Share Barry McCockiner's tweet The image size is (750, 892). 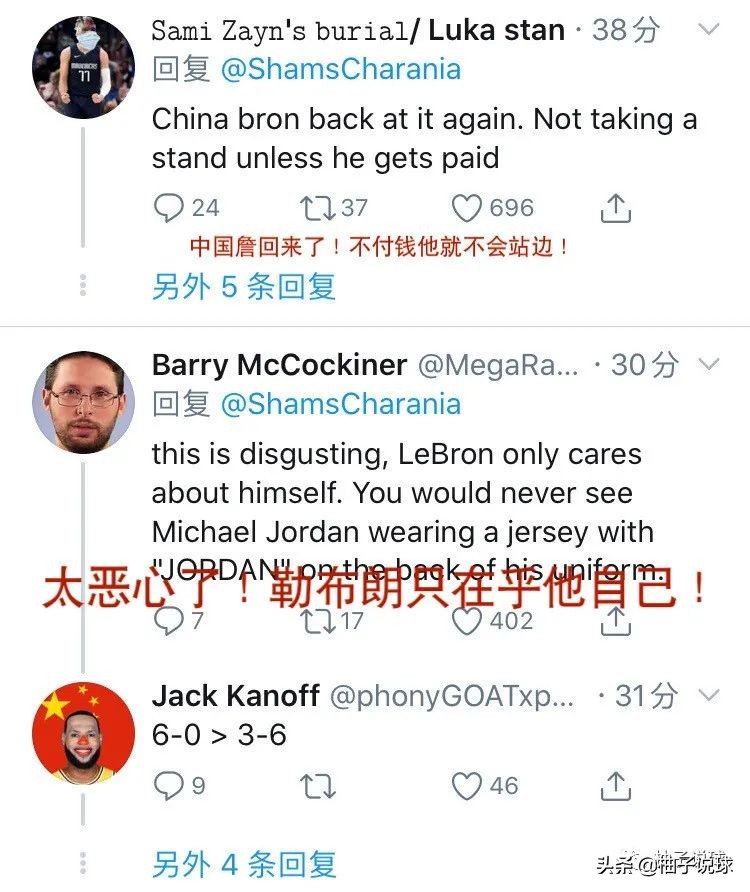[x=616, y=622]
